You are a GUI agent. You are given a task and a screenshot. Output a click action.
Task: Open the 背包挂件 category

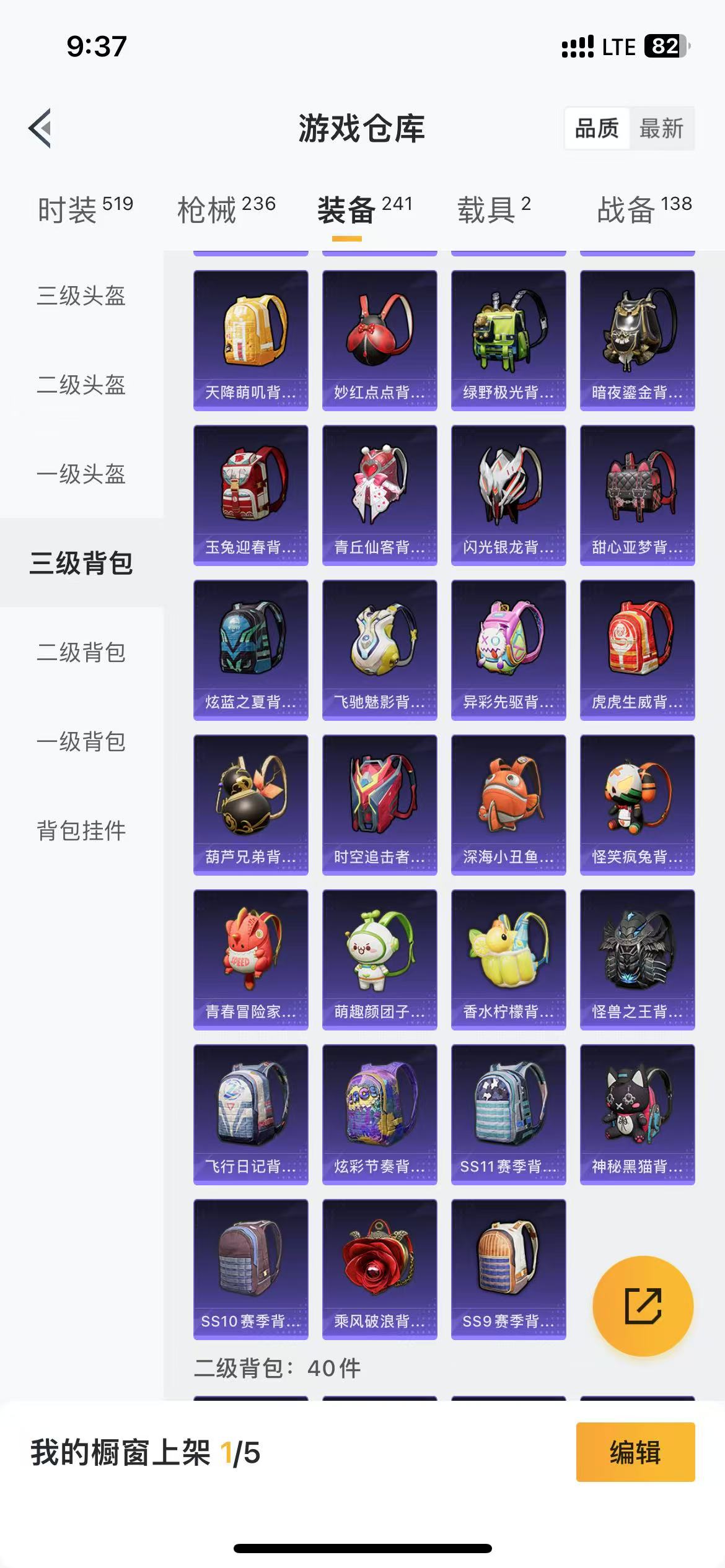[x=81, y=830]
